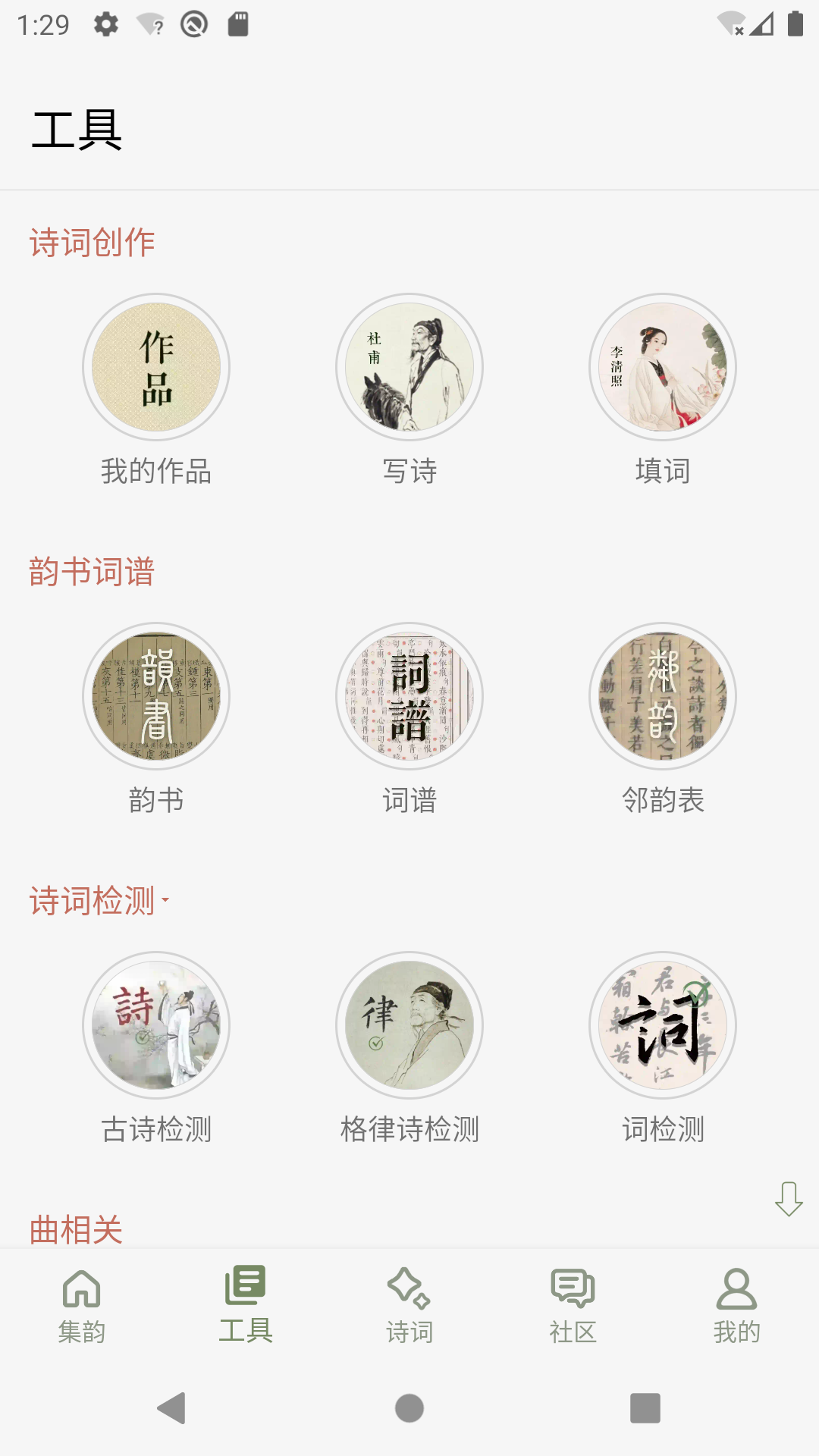Start the 词检测 ci detection tool

(x=662, y=1025)
